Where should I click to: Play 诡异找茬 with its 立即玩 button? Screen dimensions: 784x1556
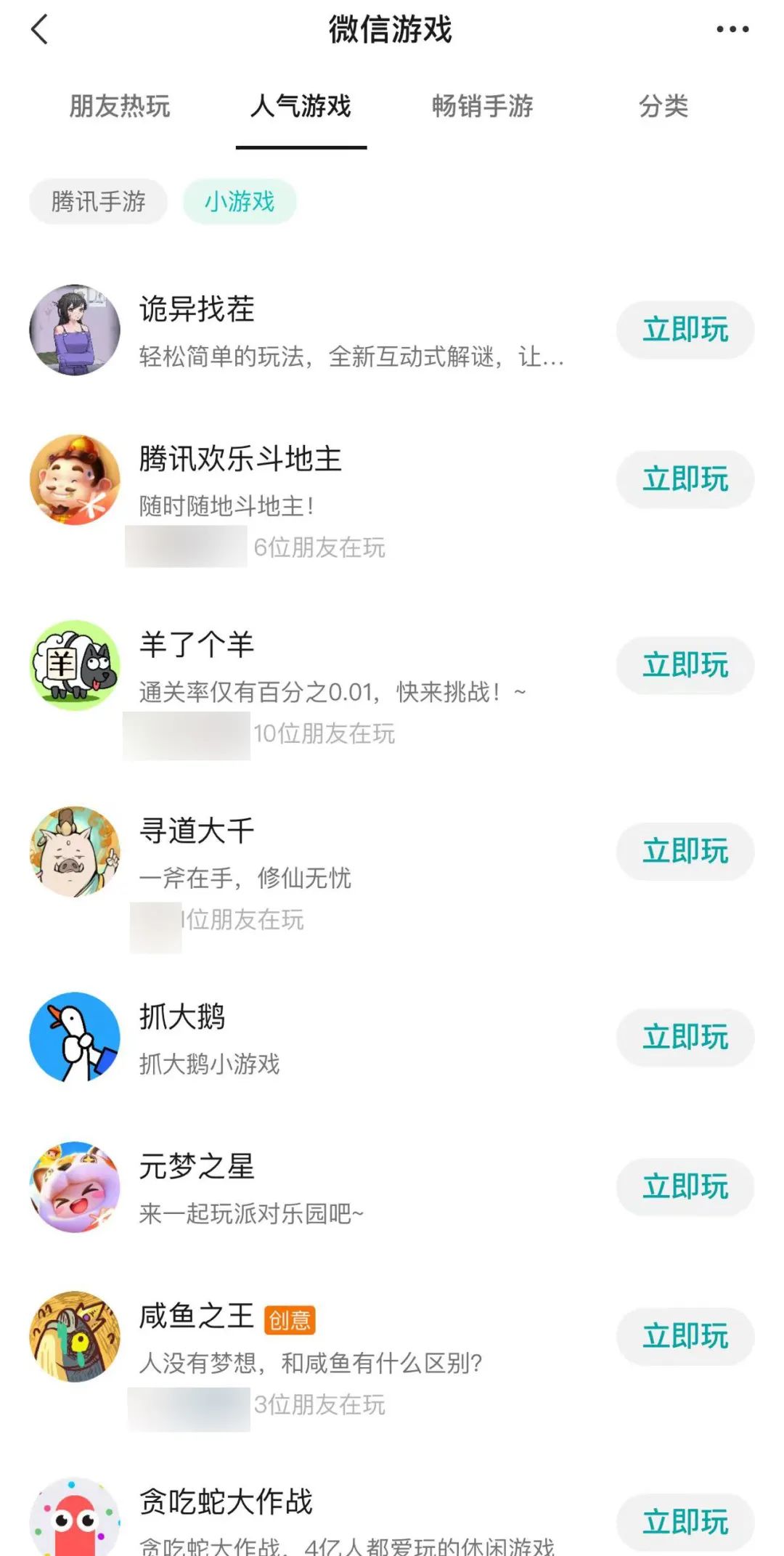pos(685,330)
